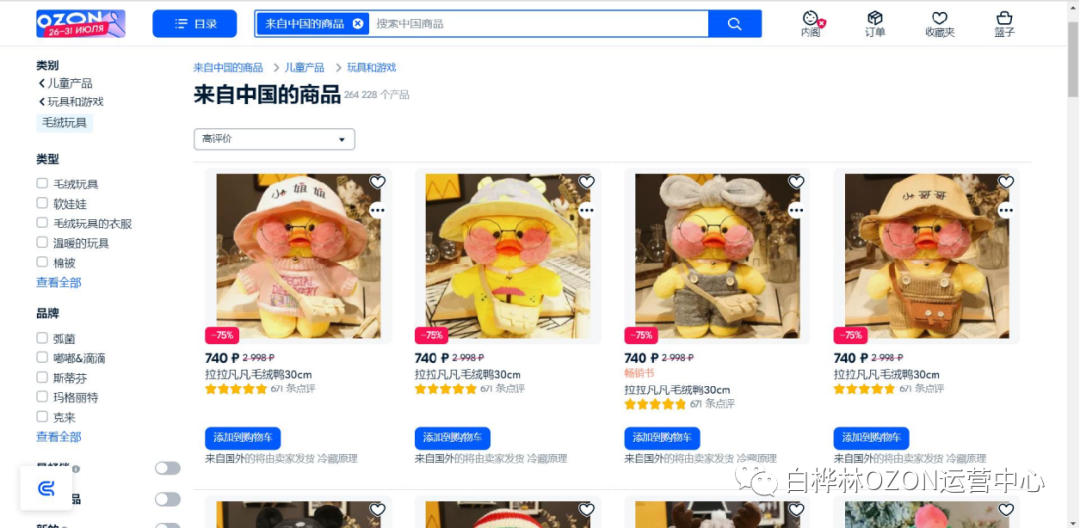Open the 篮子 shopping cart
The image size is (1080, 528).
click(1004, 24)
